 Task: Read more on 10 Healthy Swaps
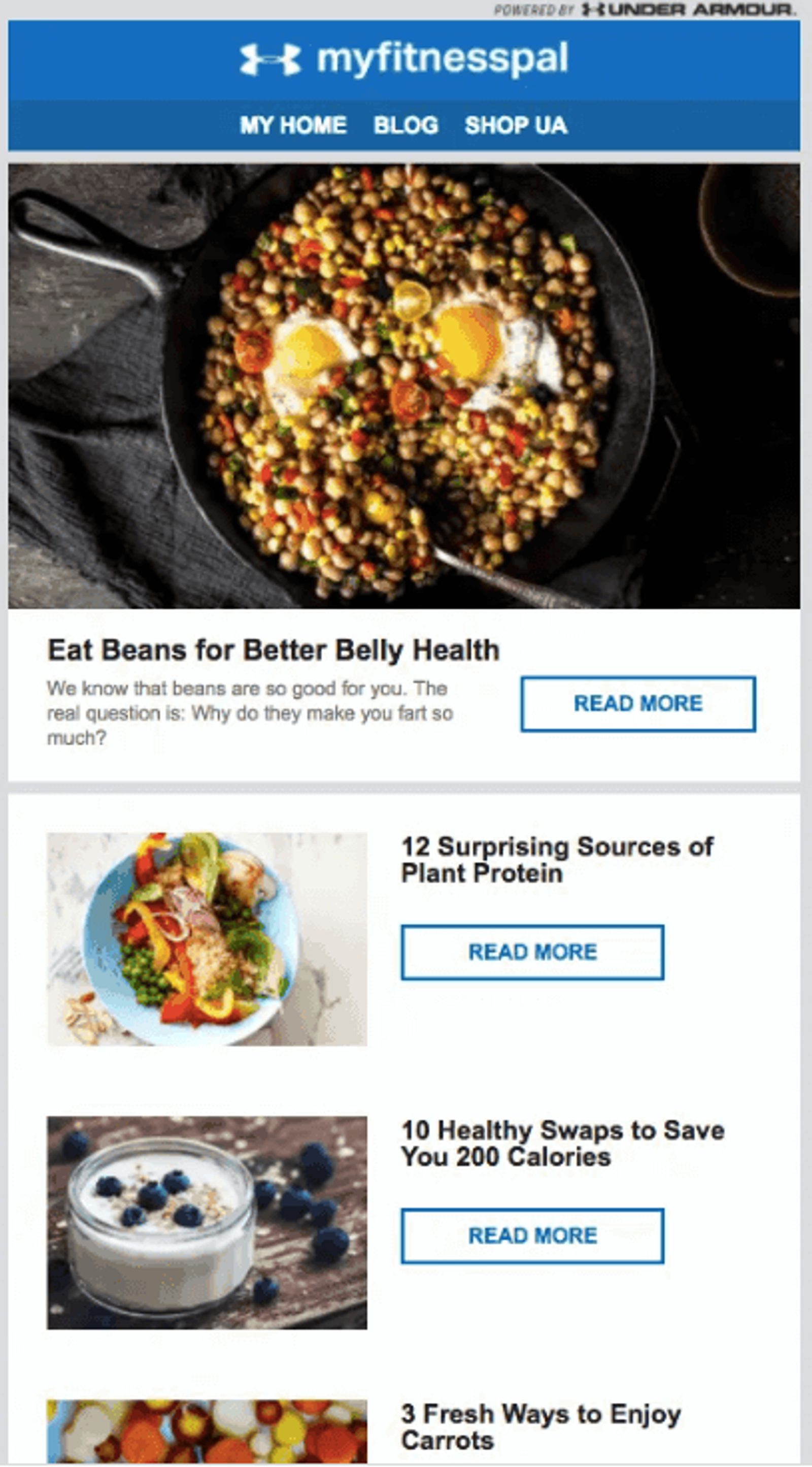pos(532,1236)
